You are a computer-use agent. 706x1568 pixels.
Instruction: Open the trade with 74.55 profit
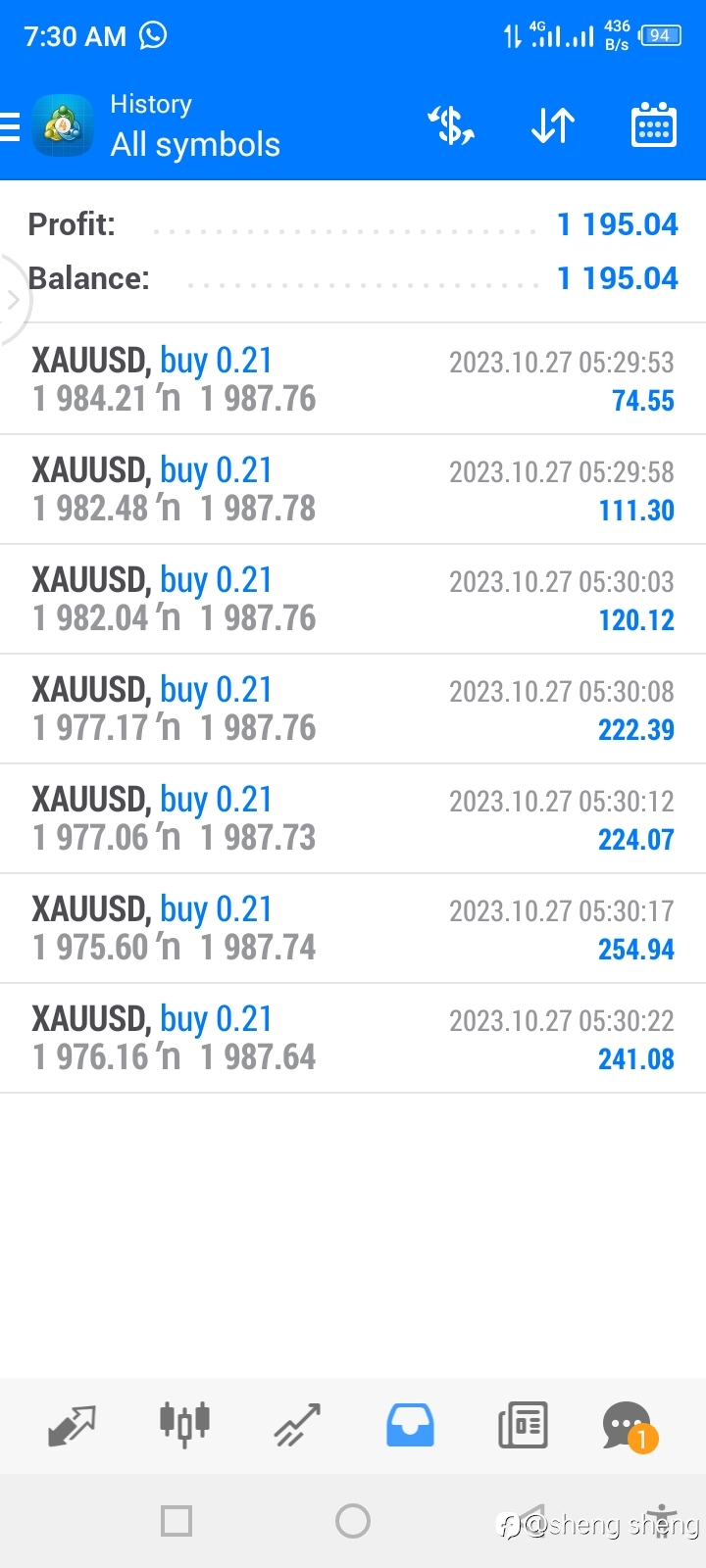click(353, 379)
